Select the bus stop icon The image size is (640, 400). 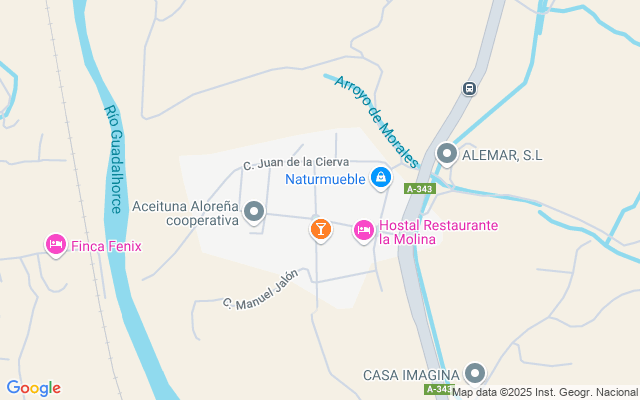468,88
